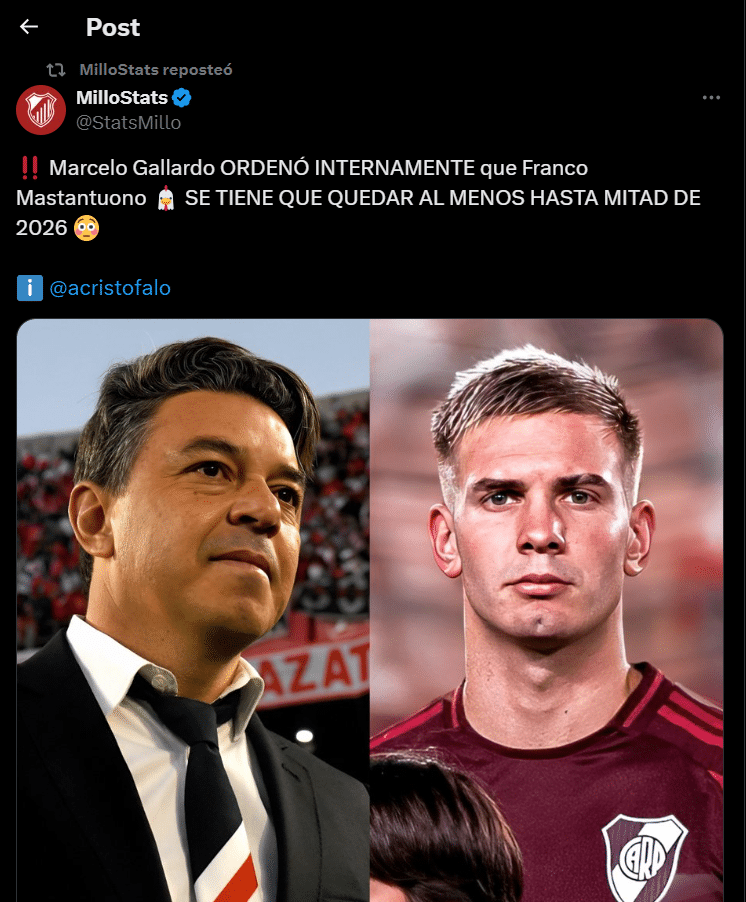This screenshot has width=746, height=902.
Task: View the post's image in full
Action: [x=370, y=610]
